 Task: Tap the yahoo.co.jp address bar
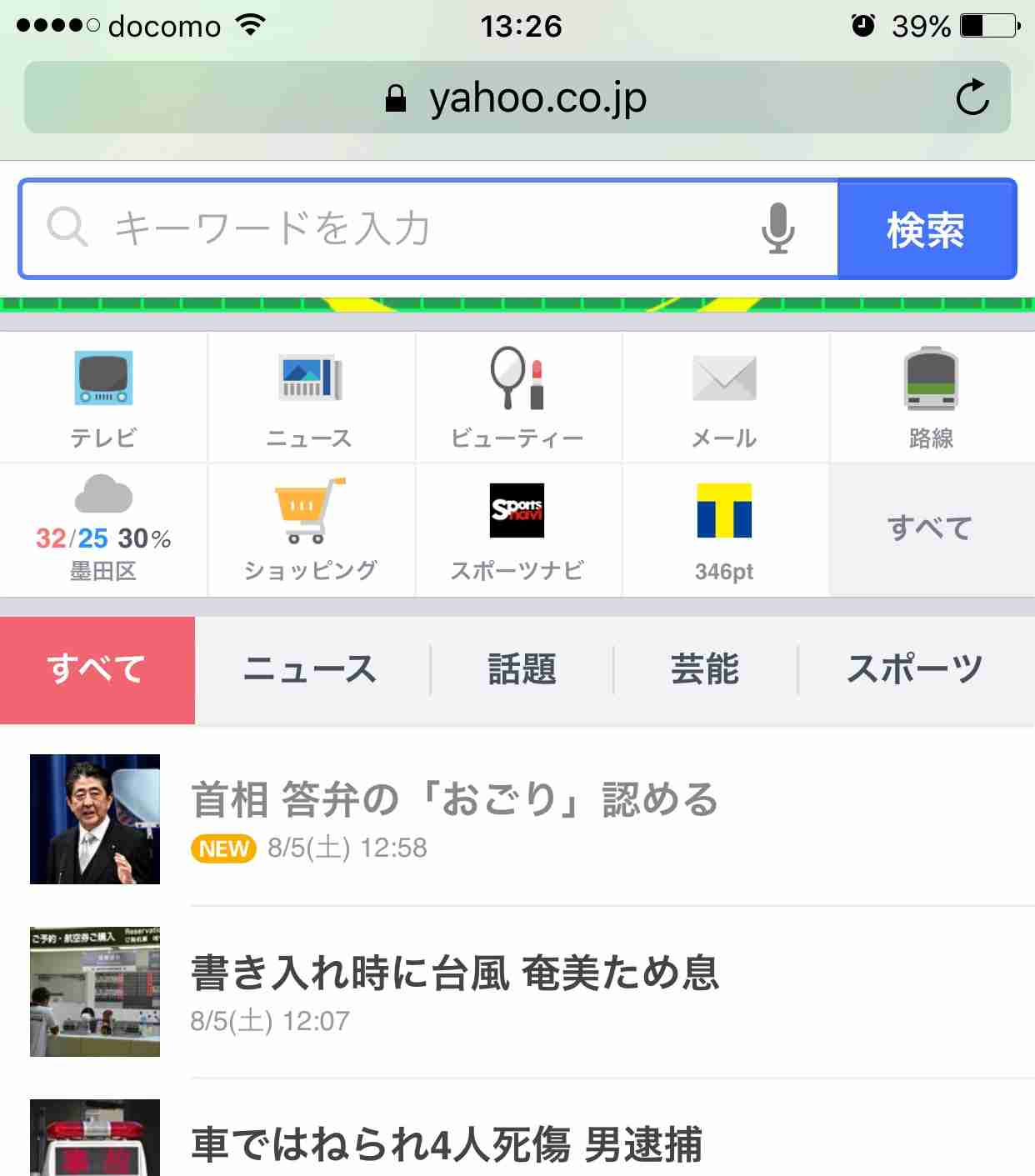coord(517,98)
